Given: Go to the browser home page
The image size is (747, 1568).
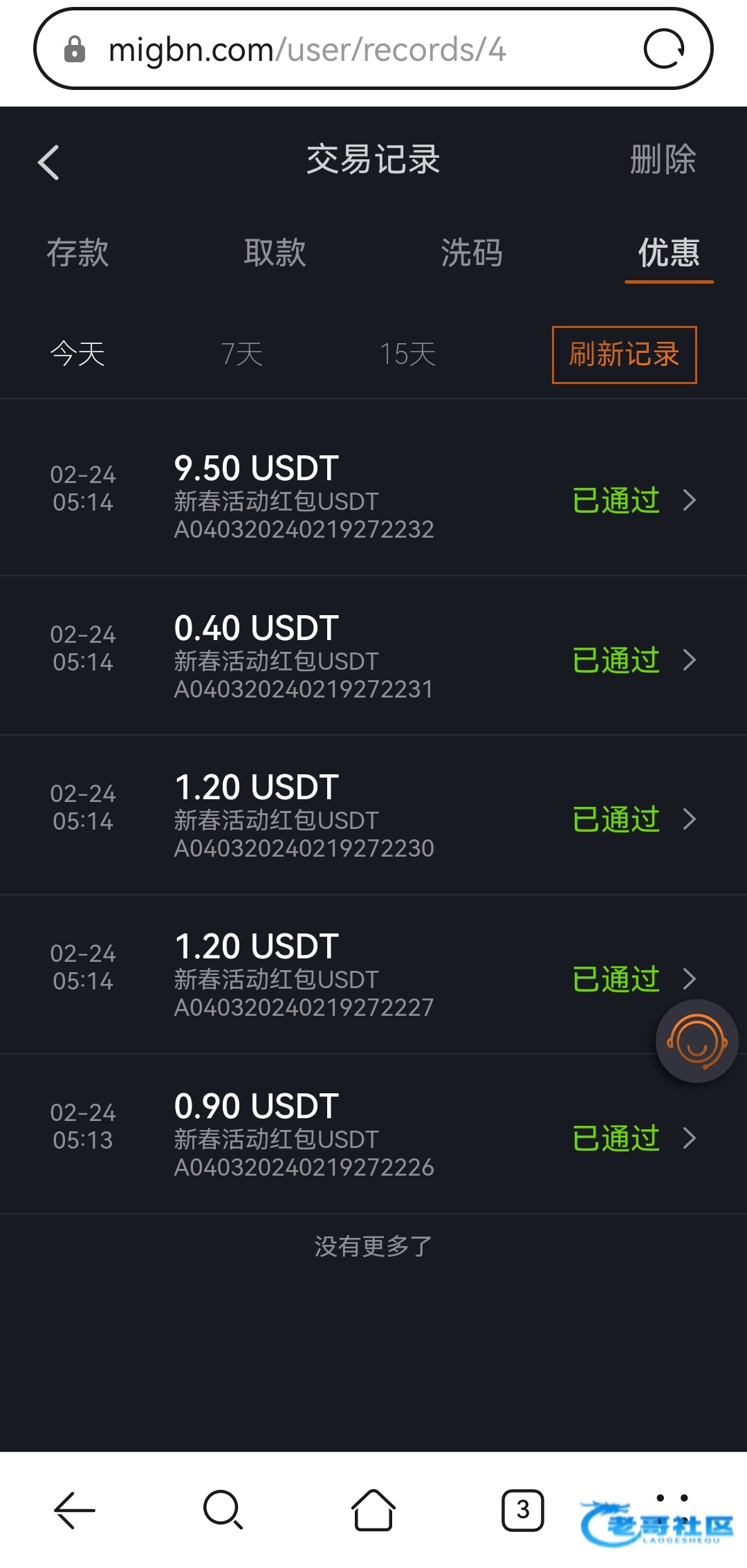Looking at the screenshot, I should pos(373,1509).
